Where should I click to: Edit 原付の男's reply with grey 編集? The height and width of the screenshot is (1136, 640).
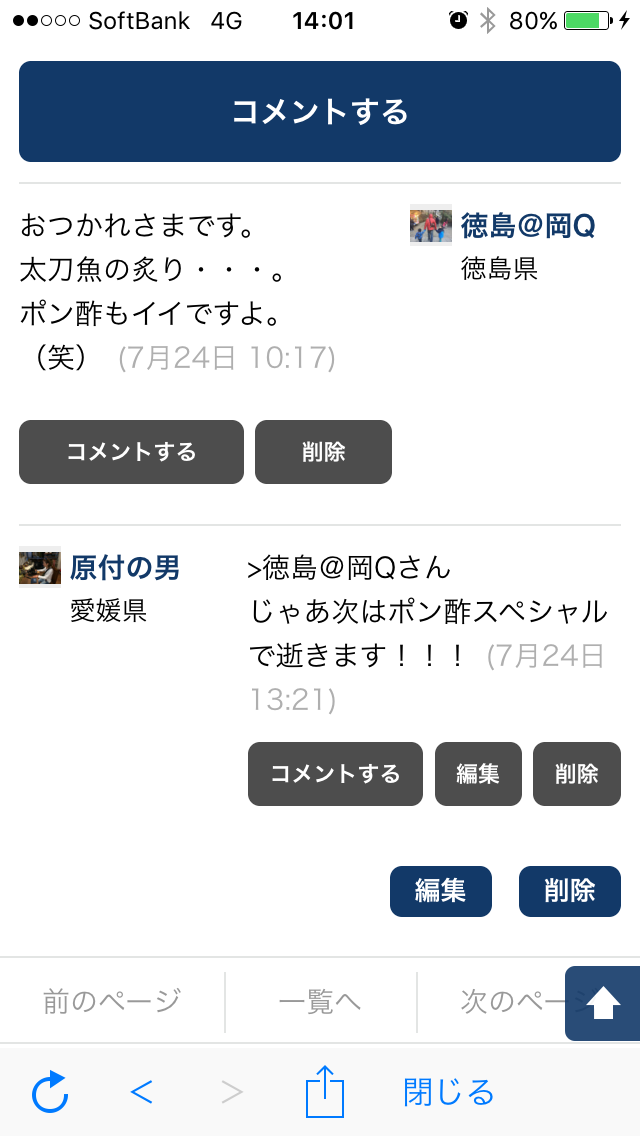click(478, 774)
